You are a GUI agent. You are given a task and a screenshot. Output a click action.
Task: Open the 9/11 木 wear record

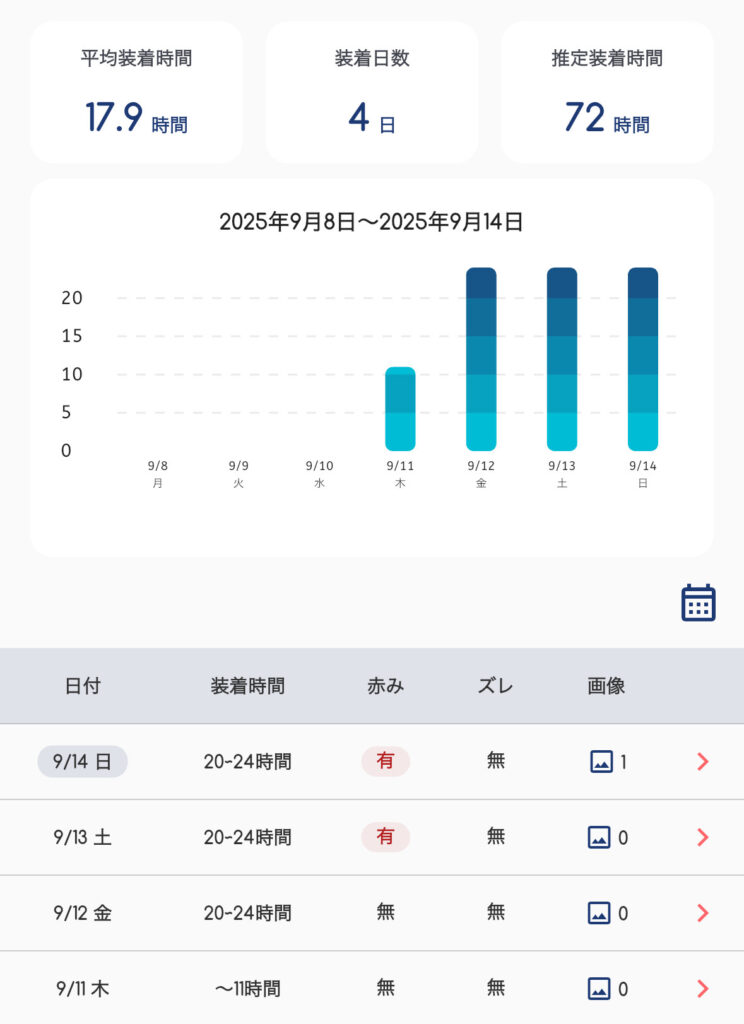(702, 989)
